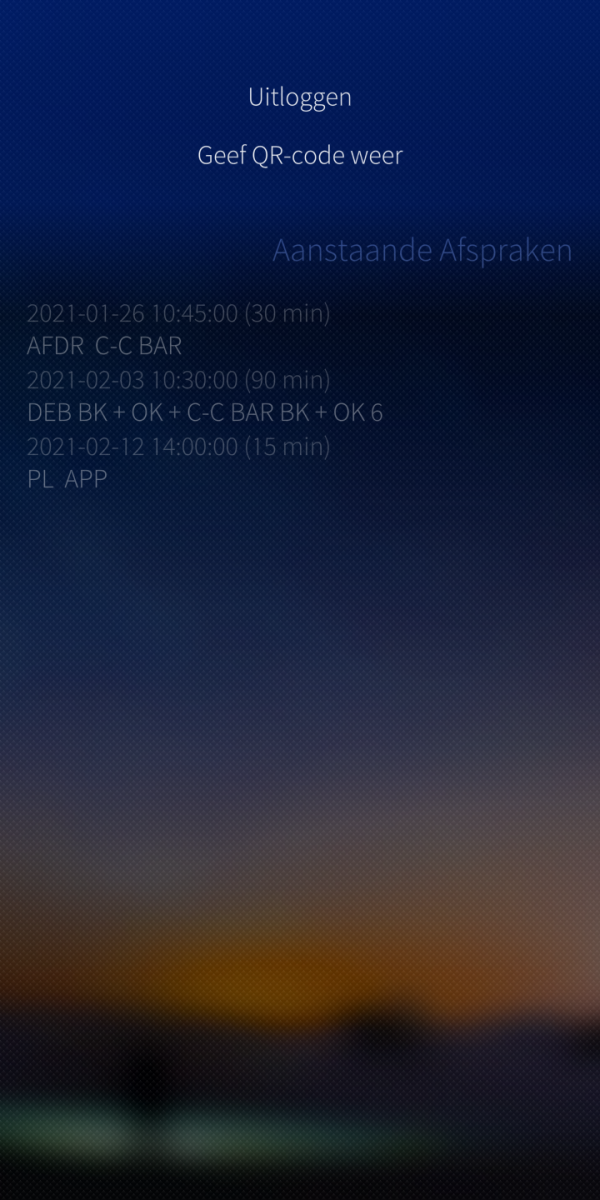Choose Geef QR-code weer option
Image resolution: width=600 pixels, height=1200 pixels.
pyautogui.click(x=300, y=157)
